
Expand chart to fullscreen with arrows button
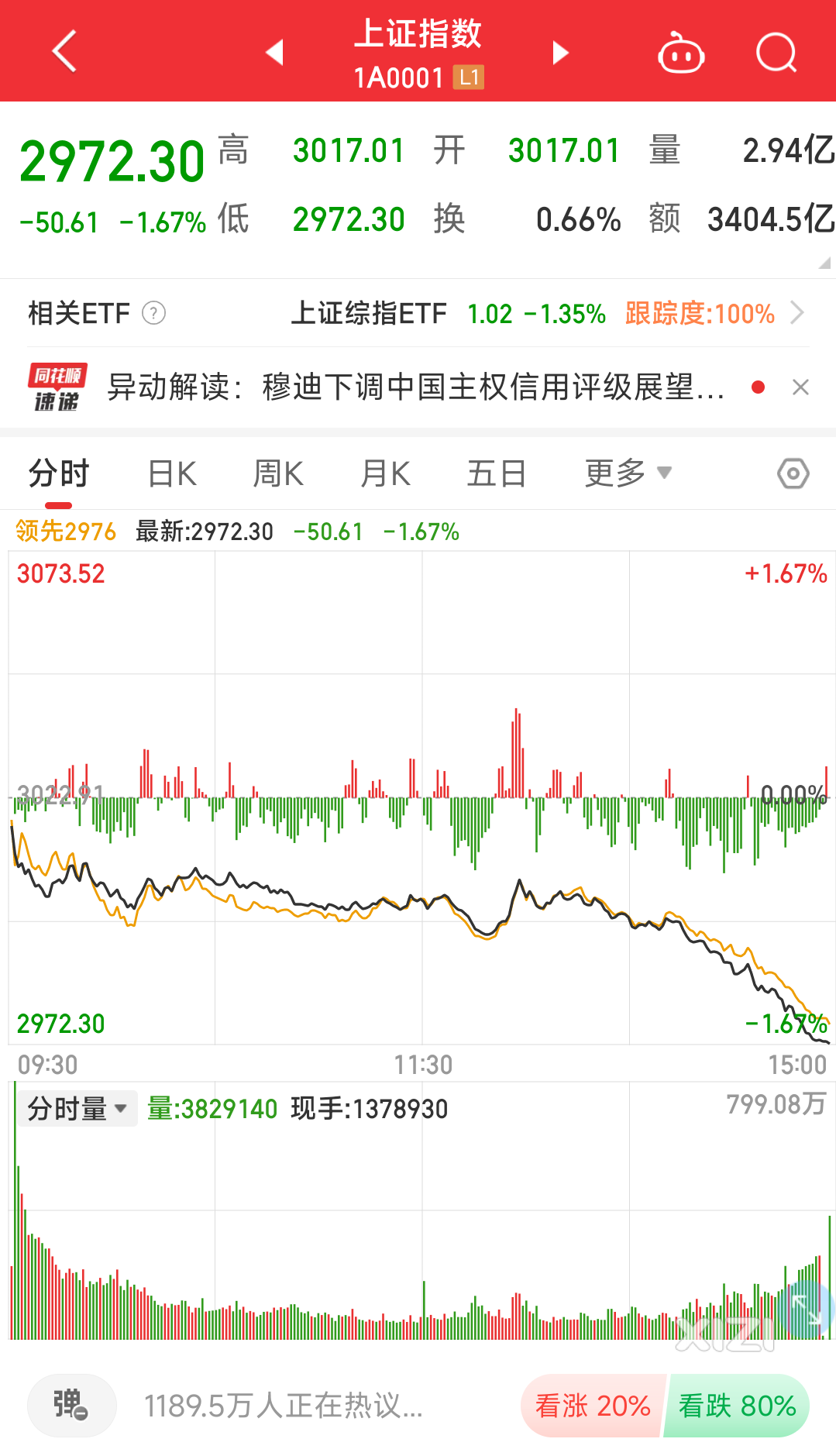click(x=806, y=1310)
